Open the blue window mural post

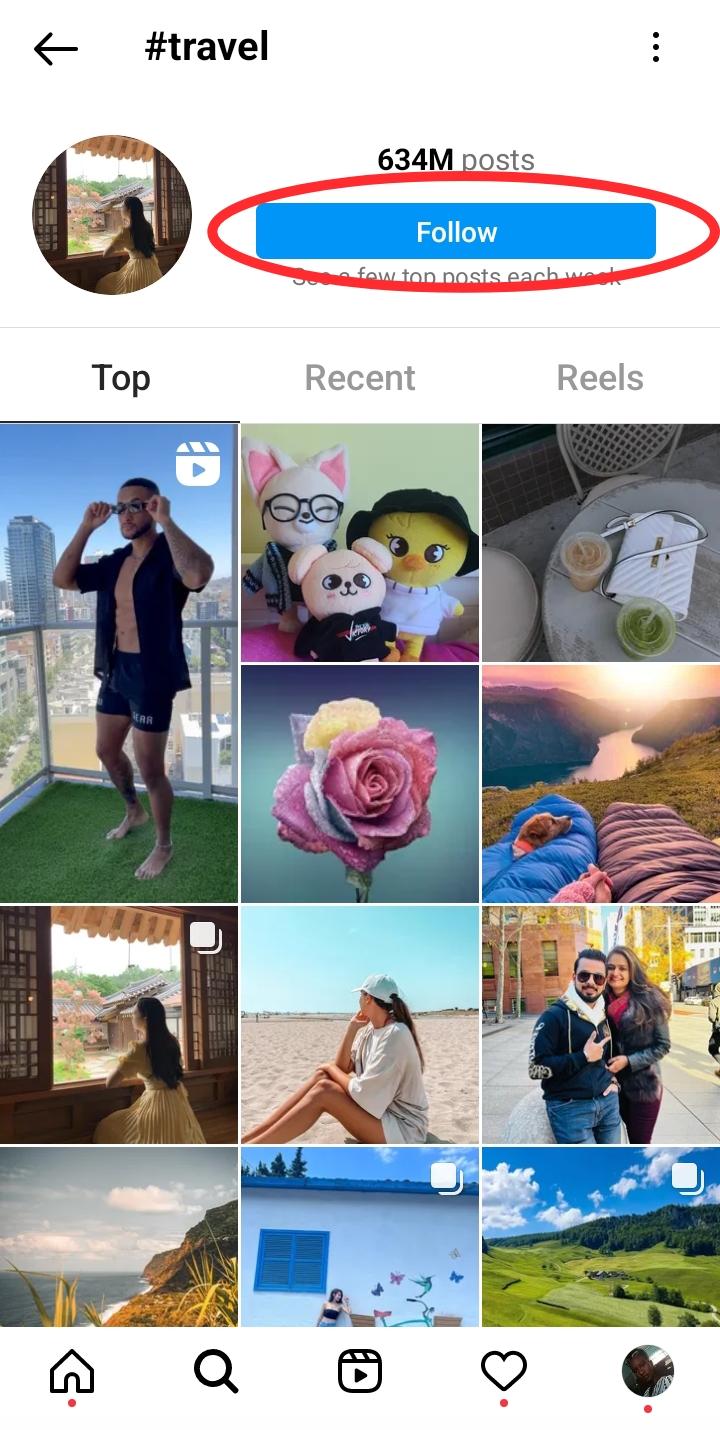coord(360,1237)
